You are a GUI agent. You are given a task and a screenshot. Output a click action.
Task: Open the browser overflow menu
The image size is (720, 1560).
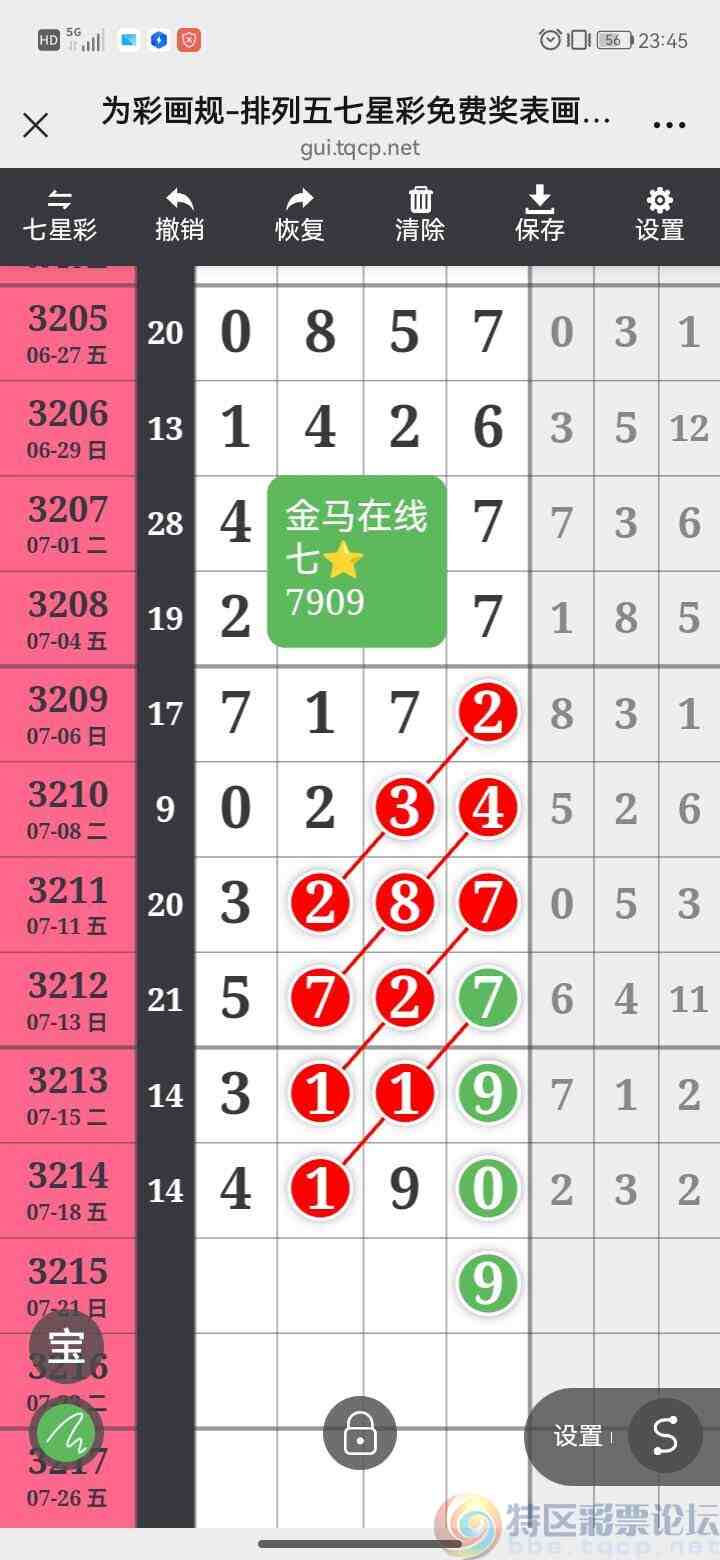(668, 125)
